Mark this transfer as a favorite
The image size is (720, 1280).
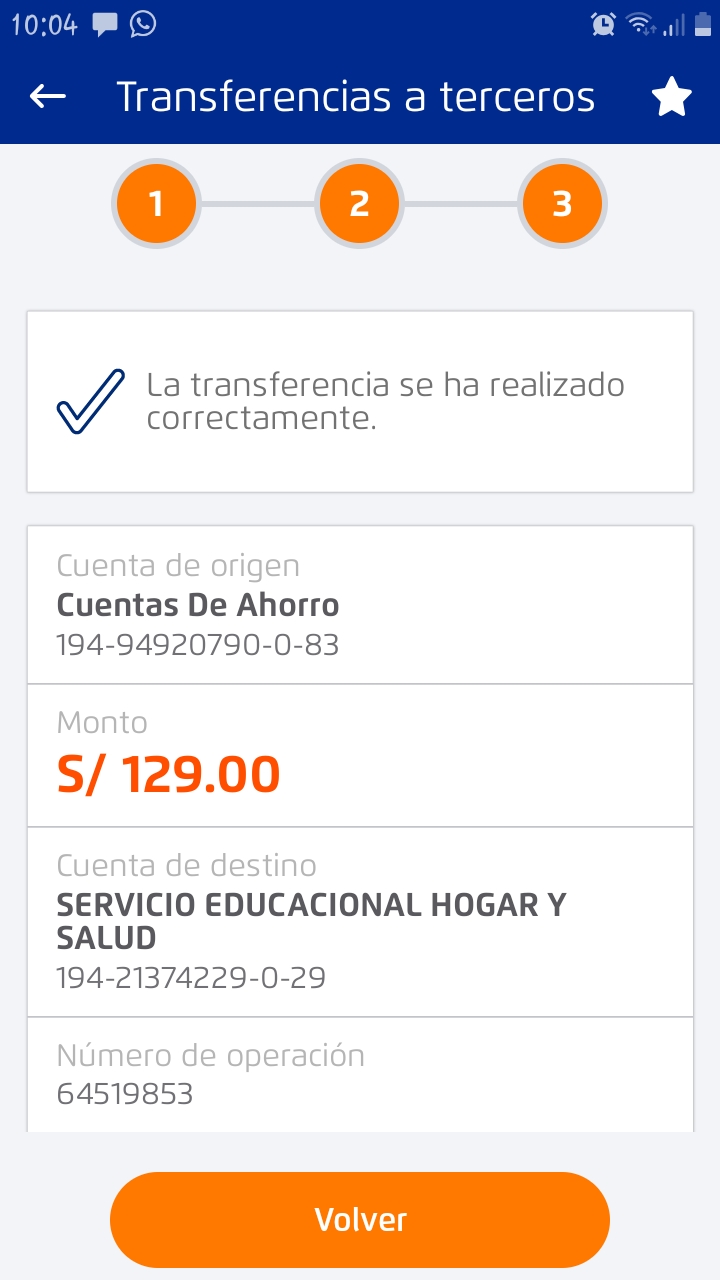[671, 98]
